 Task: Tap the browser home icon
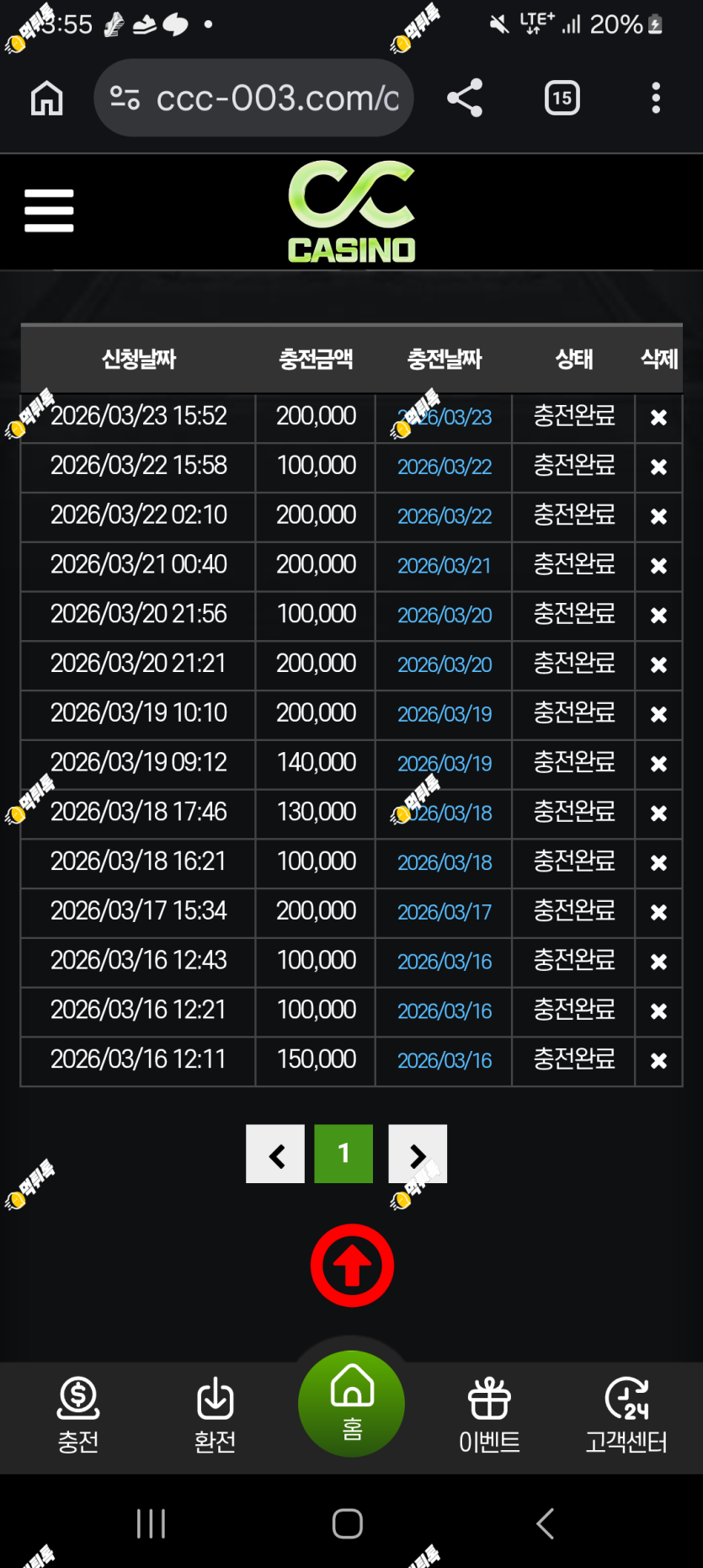(x=47, y=99)
